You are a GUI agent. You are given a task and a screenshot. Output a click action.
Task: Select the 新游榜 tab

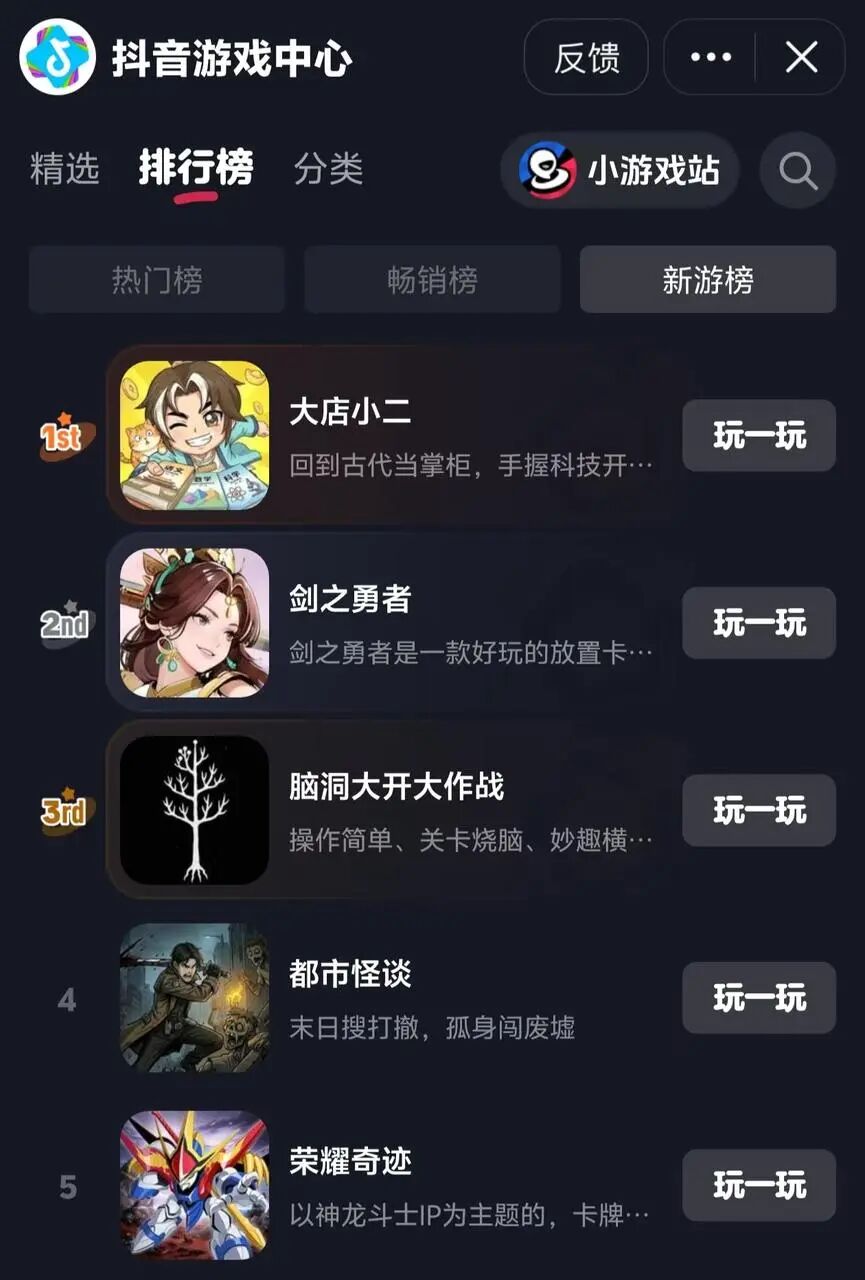(707, 280)
